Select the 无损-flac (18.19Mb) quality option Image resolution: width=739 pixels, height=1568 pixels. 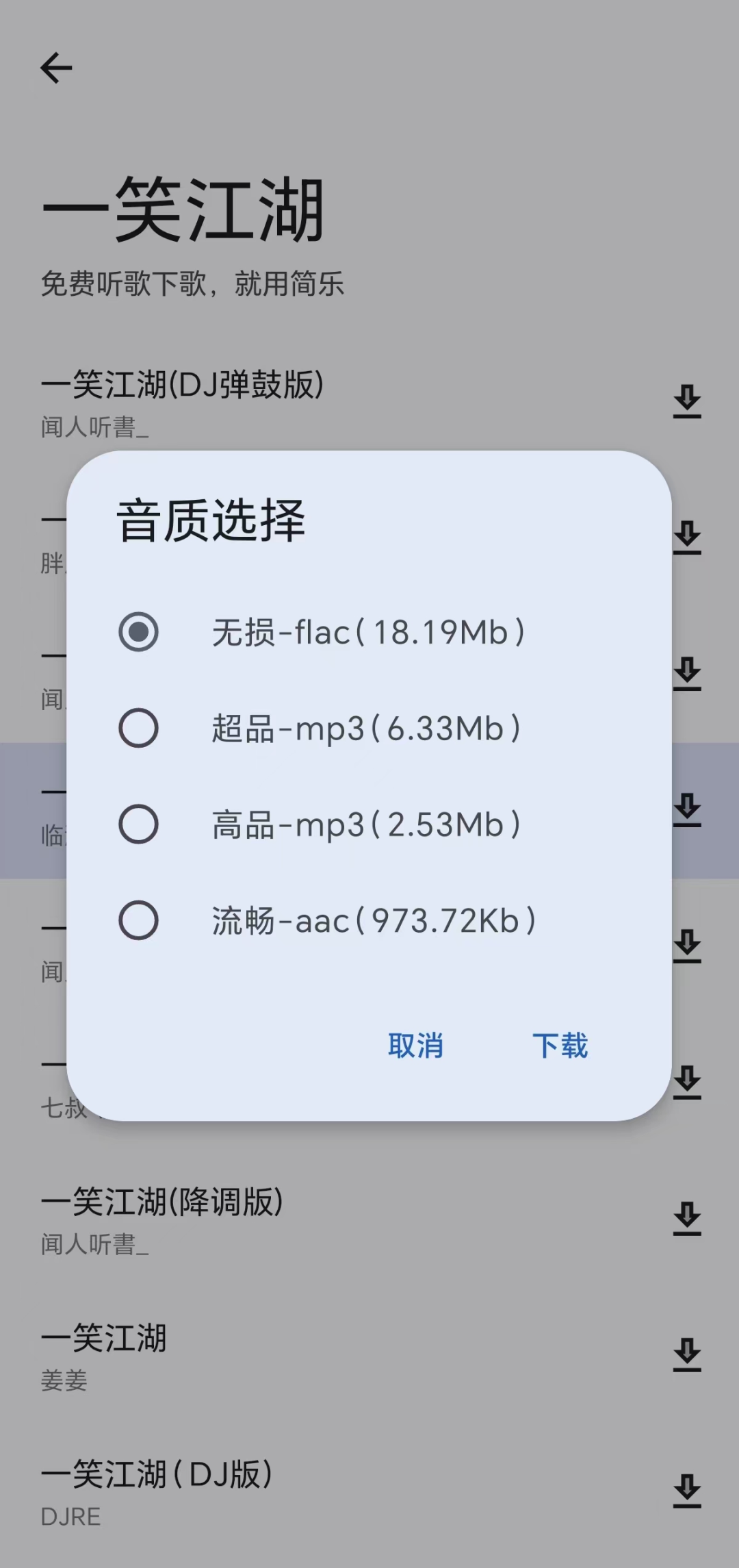click(139, 631)
